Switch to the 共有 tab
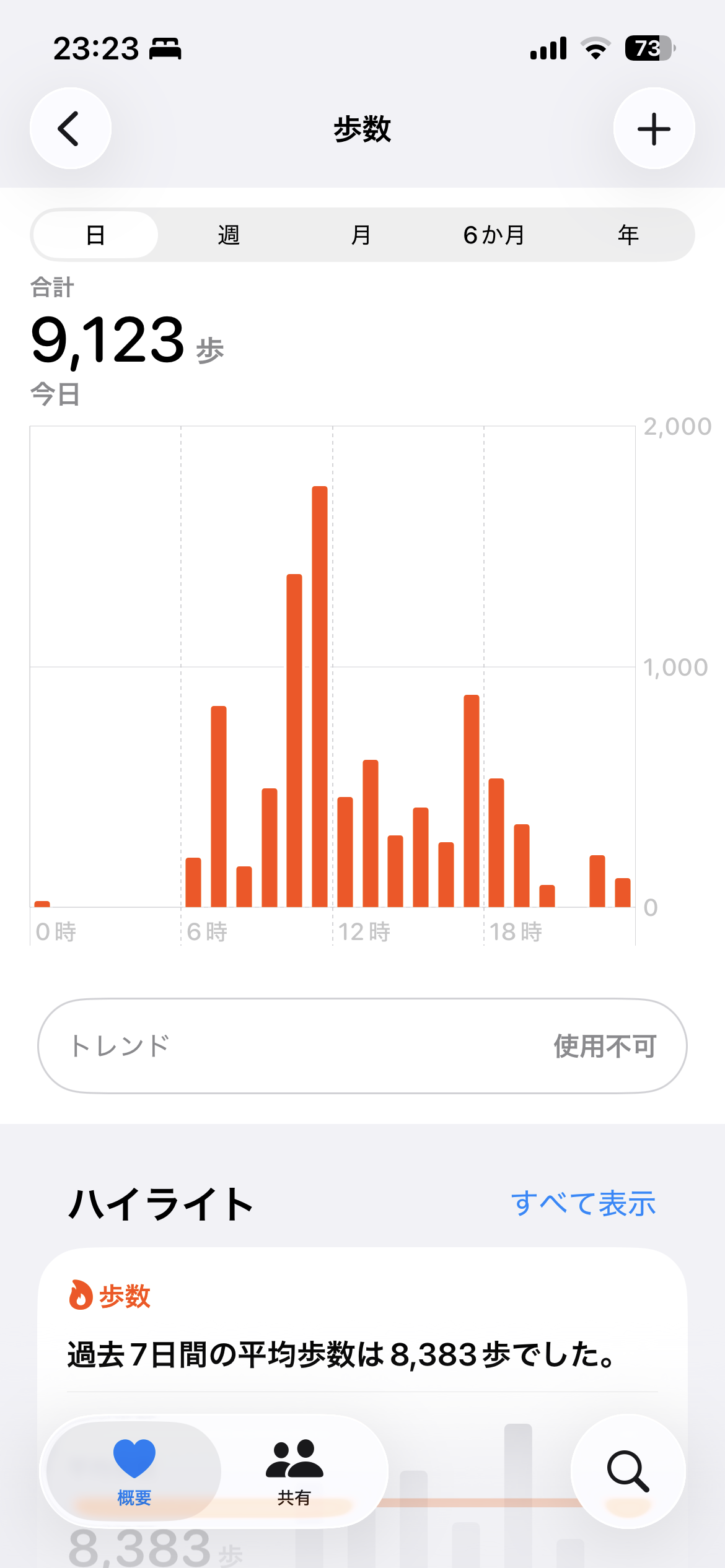Viewport: 725px width, 1568px height. [294, 1471]
